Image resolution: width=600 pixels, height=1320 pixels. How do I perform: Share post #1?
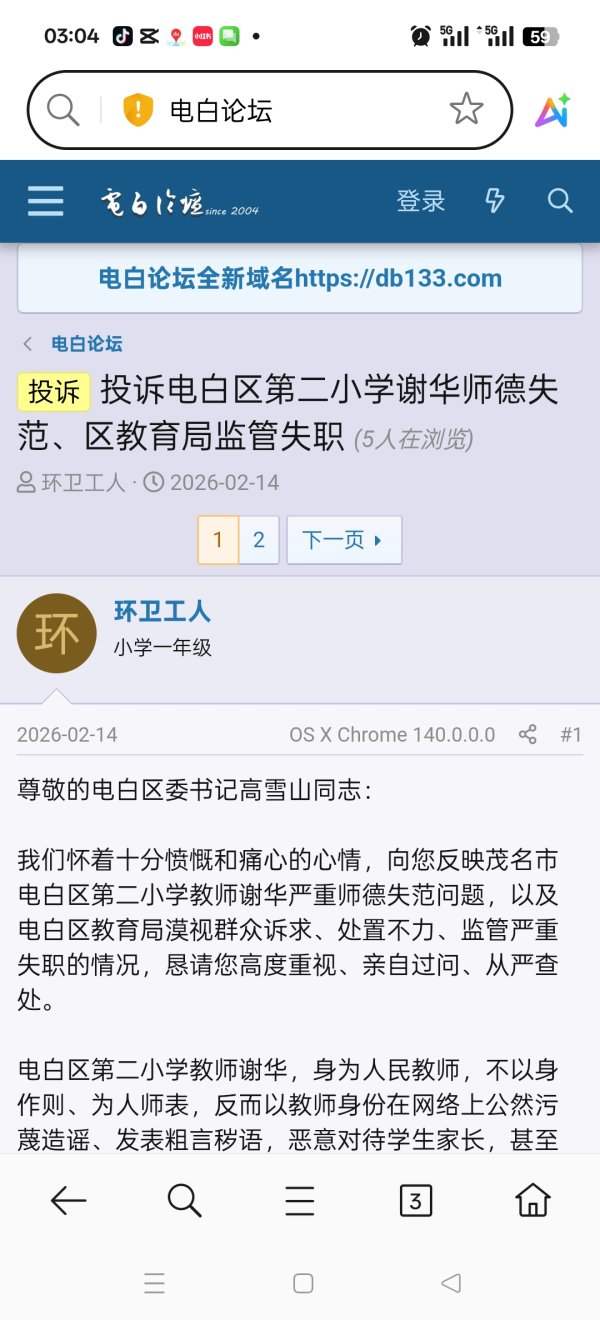click(528, 735)
